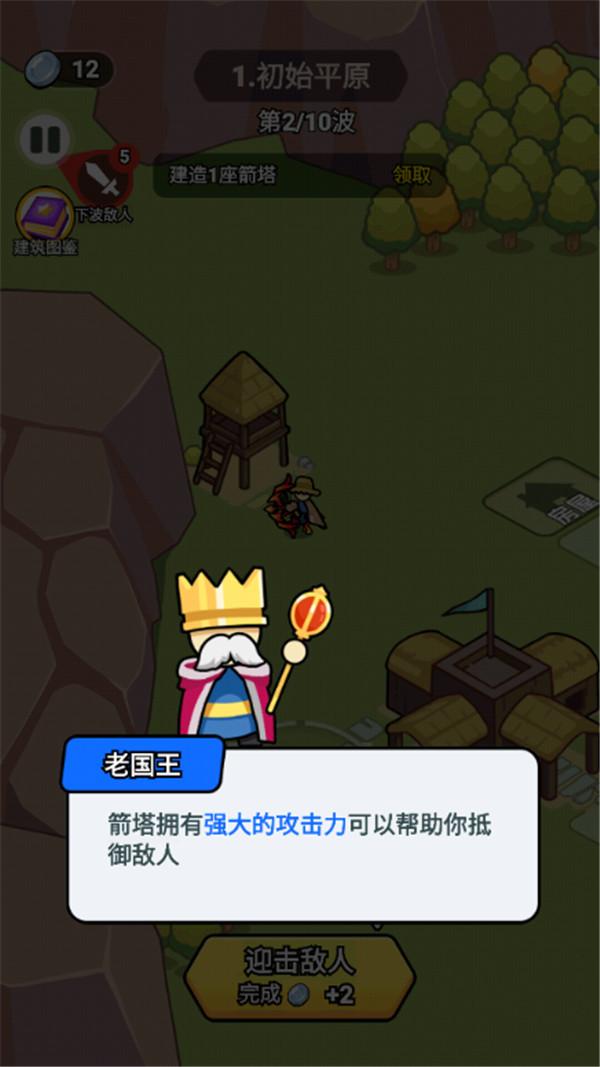Pause the game
The image size is (600, 1067).
click(44, 138)
